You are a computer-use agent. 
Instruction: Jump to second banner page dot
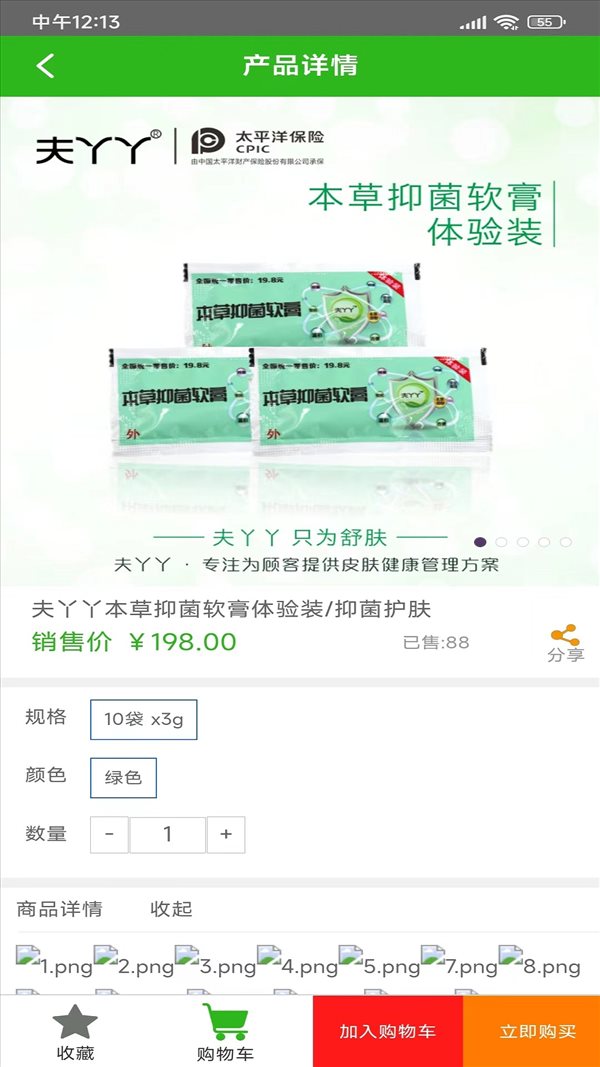tap(501, 542)
